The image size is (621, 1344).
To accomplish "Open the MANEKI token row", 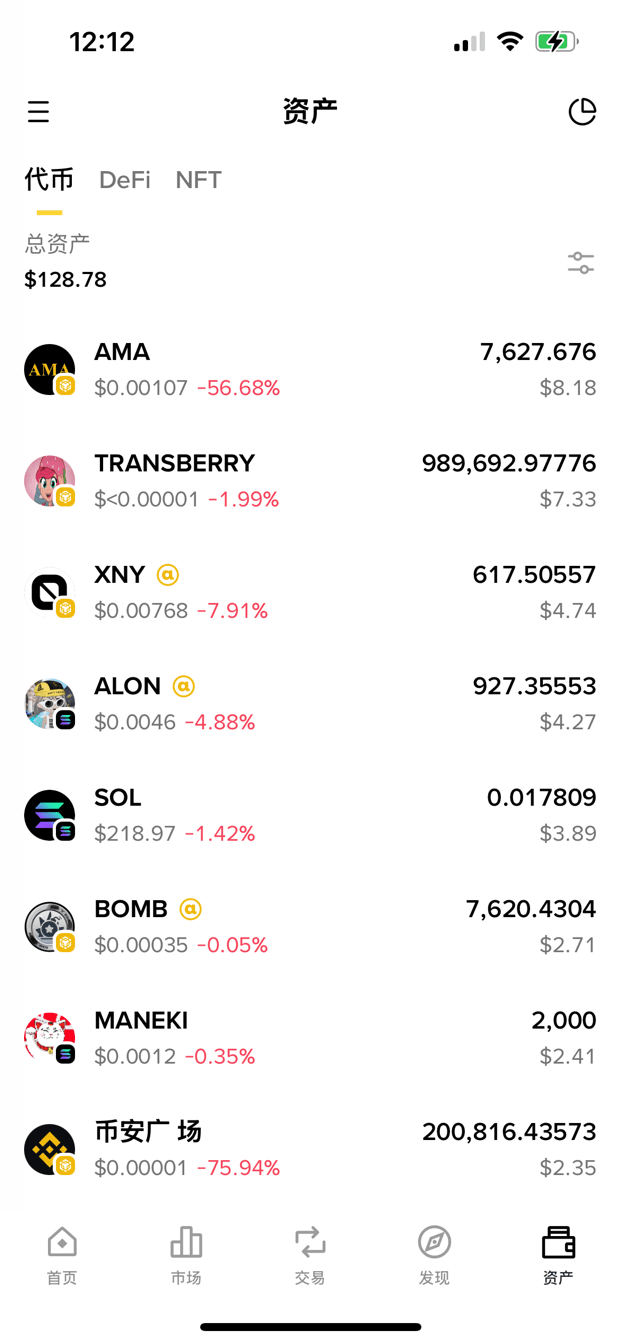I will (x=310, y=1037).
